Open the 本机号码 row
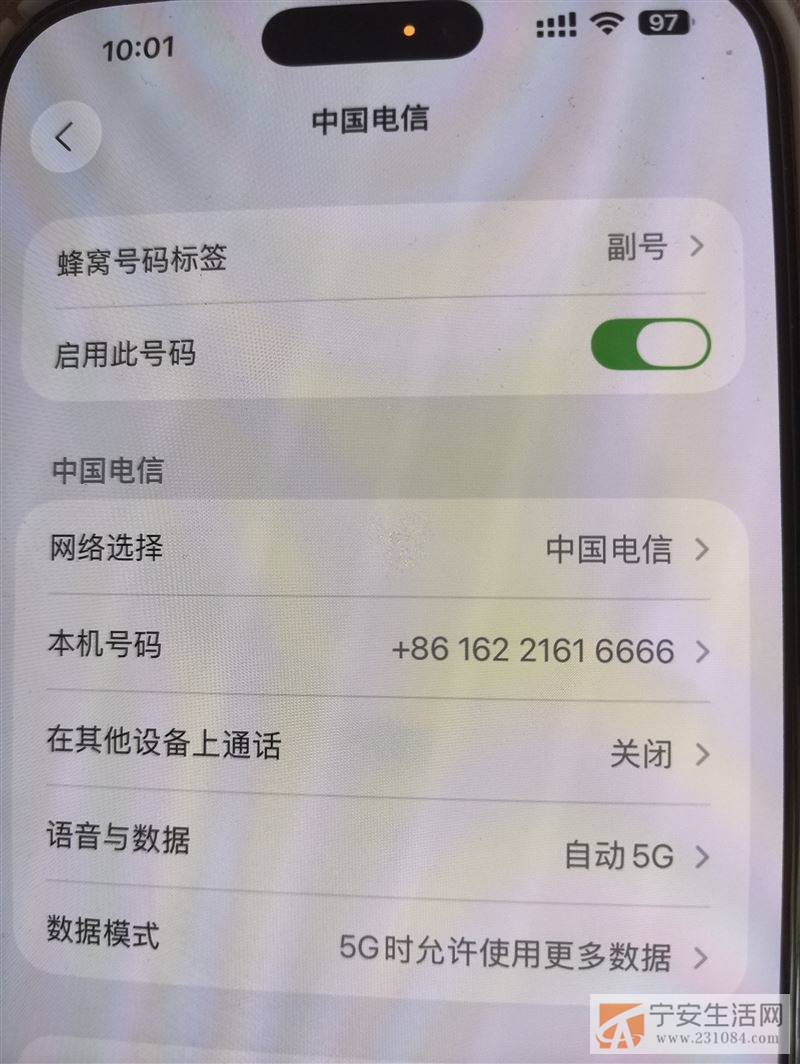The image size is (800, 1064). (380, 648)
